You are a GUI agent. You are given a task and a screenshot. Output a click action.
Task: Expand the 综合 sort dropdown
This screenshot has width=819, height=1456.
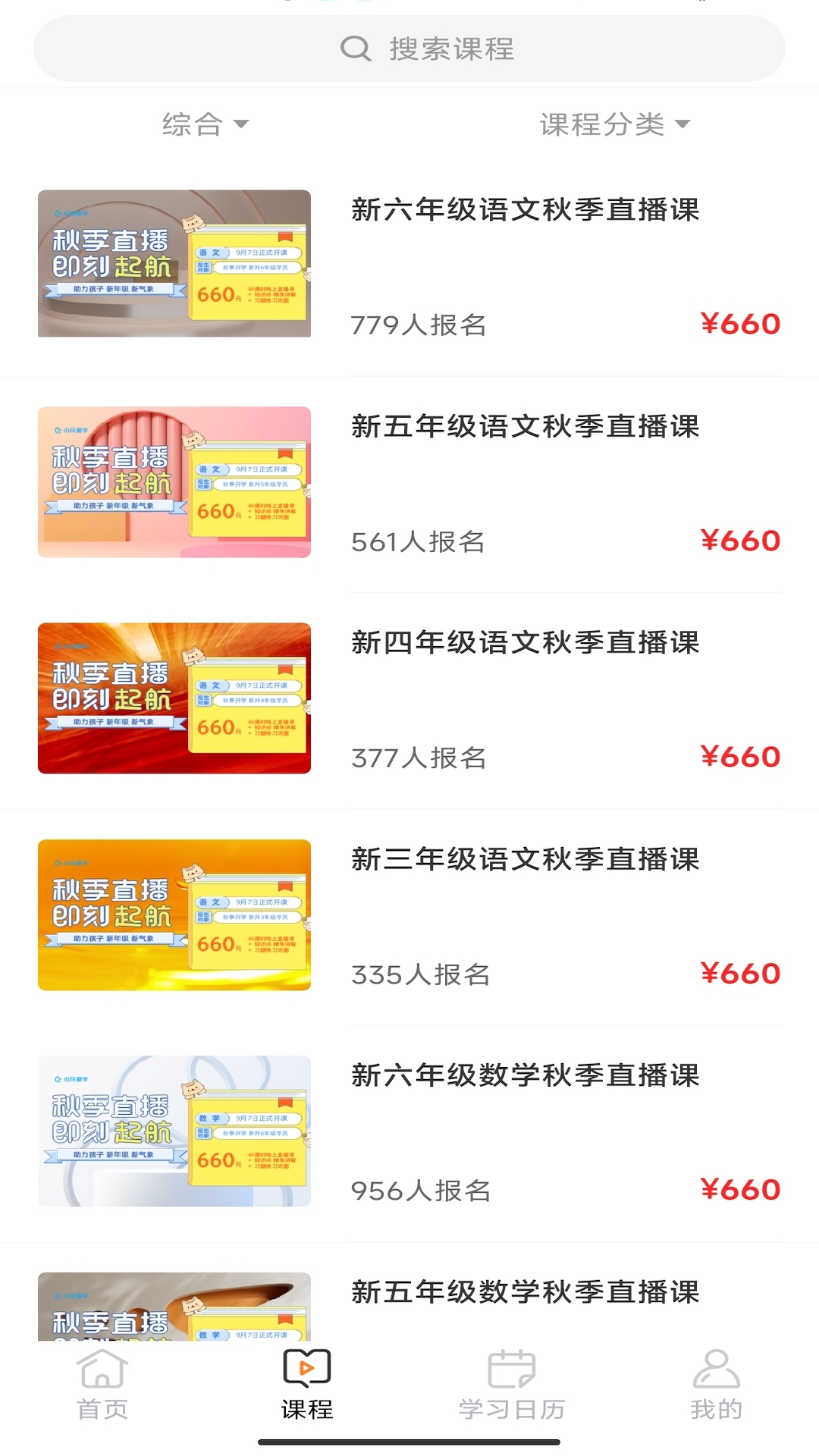(x=205, y=124)
